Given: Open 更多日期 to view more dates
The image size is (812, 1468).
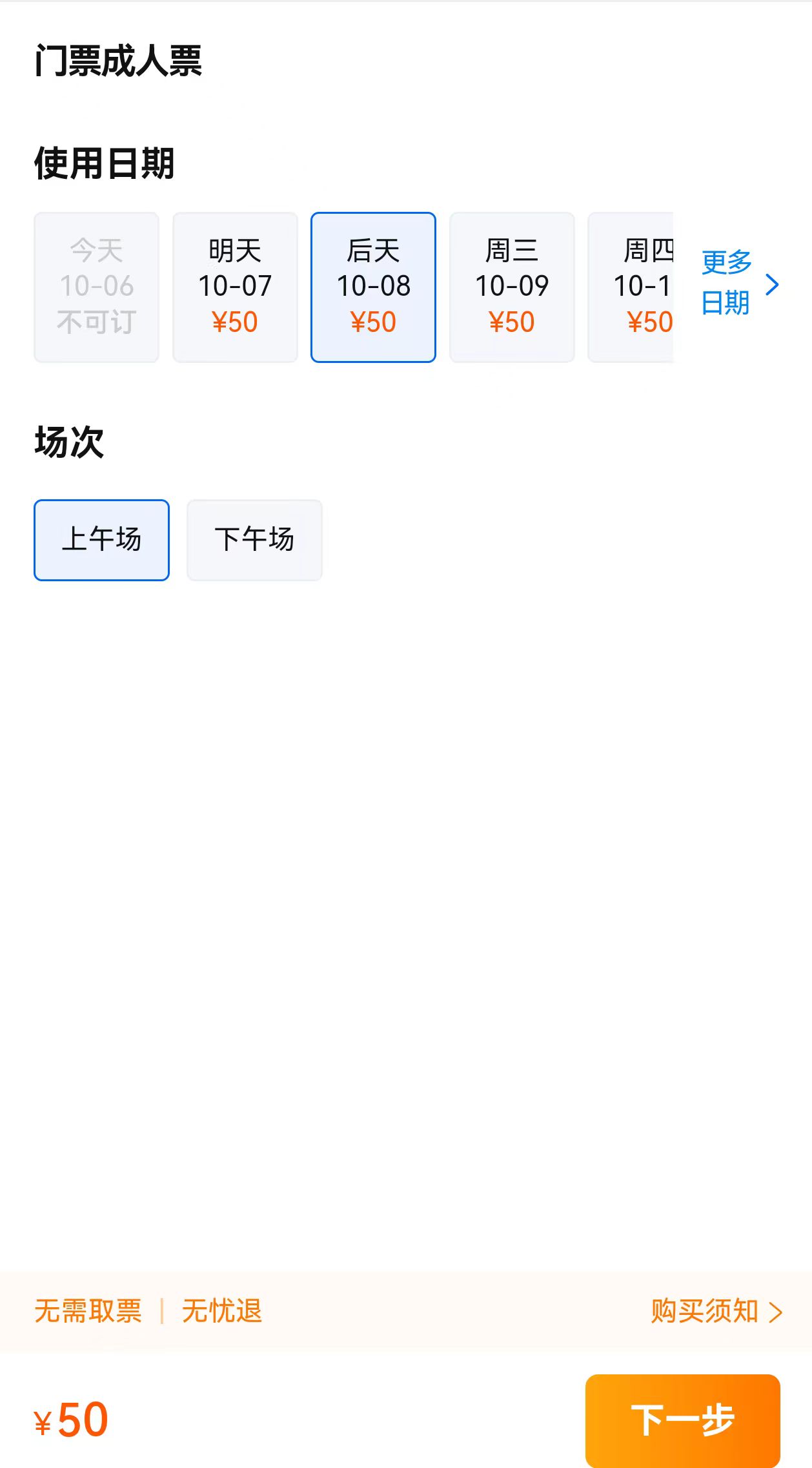Looking at the screenshot, I should pyautogui.click(x=738, y=283).
